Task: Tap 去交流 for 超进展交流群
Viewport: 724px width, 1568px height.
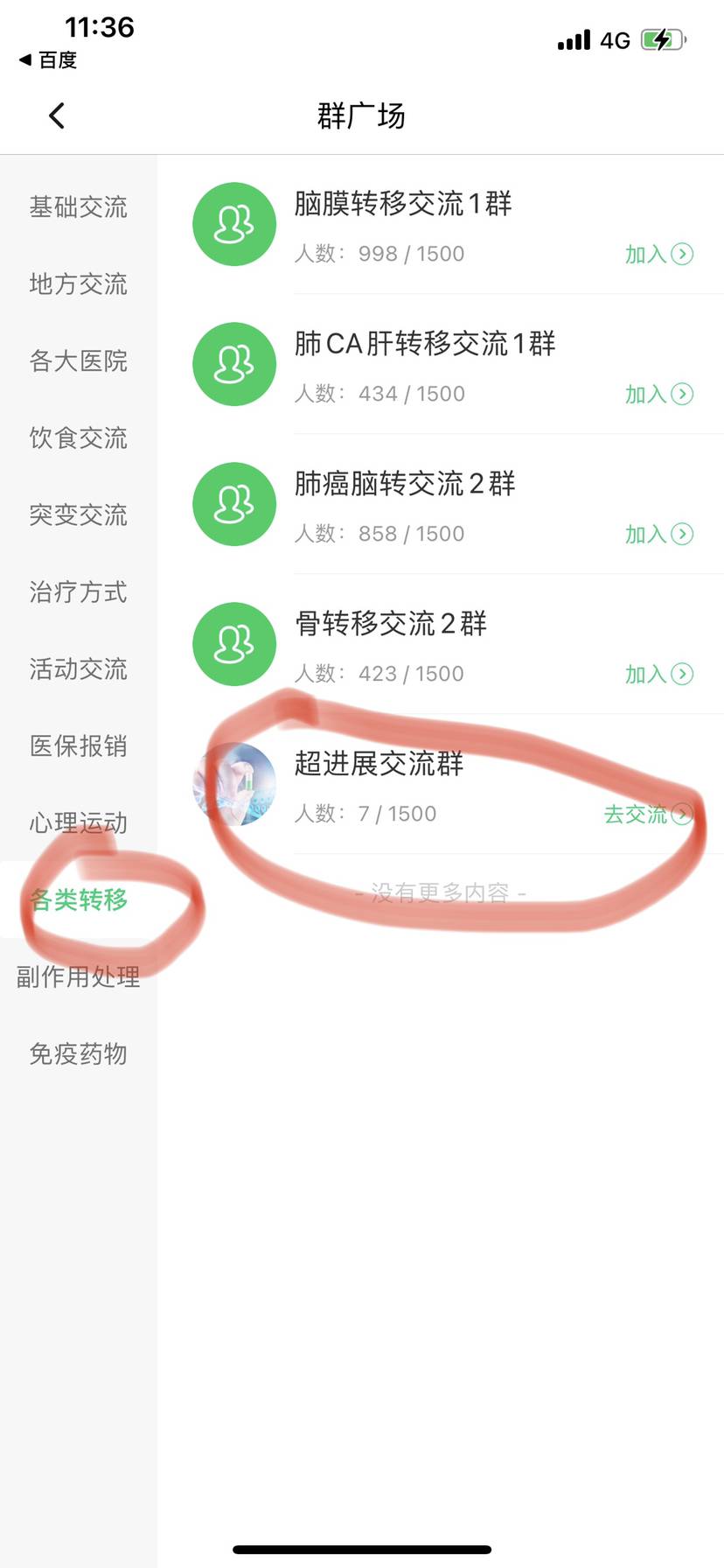Action: click(x=648, y=815)
